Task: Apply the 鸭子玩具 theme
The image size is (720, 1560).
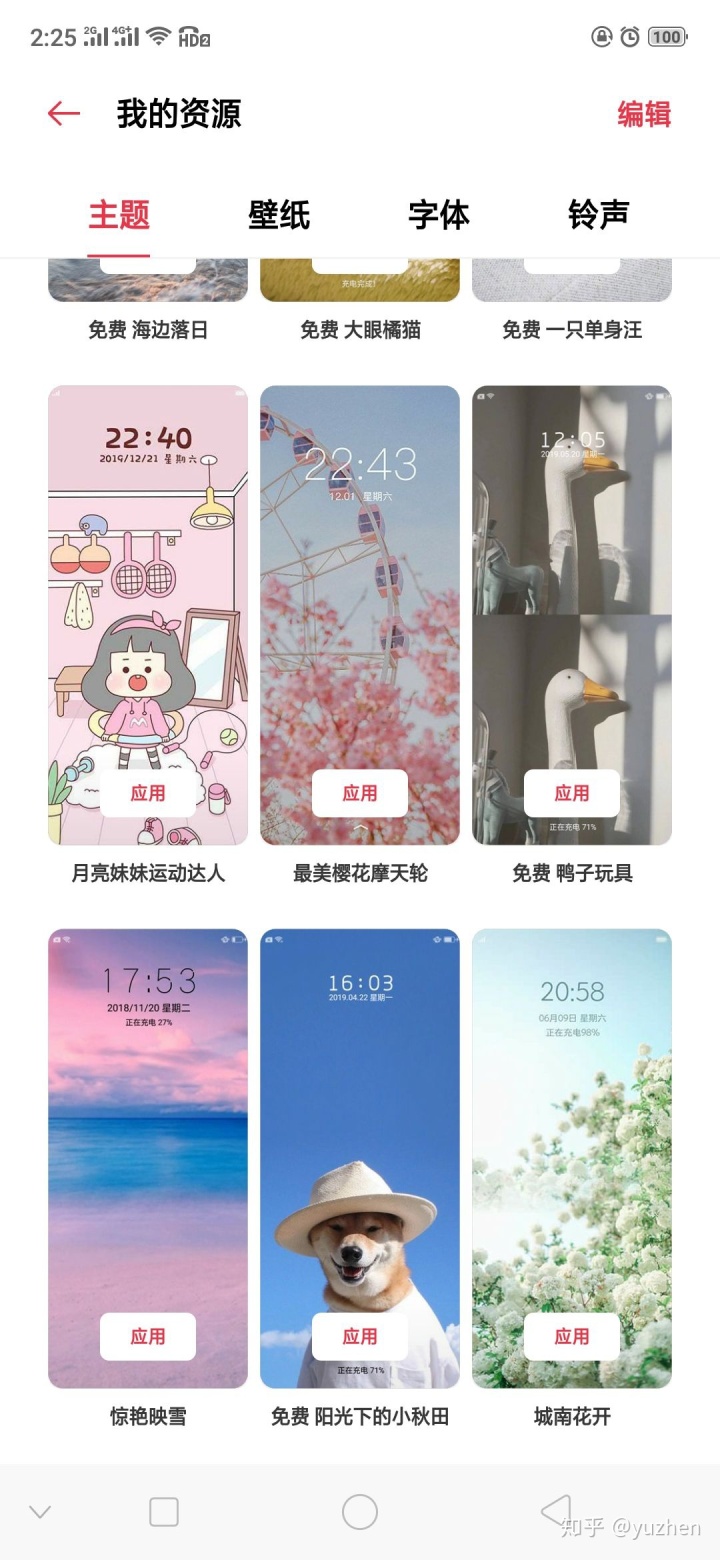Action: [x=572, y=793]
